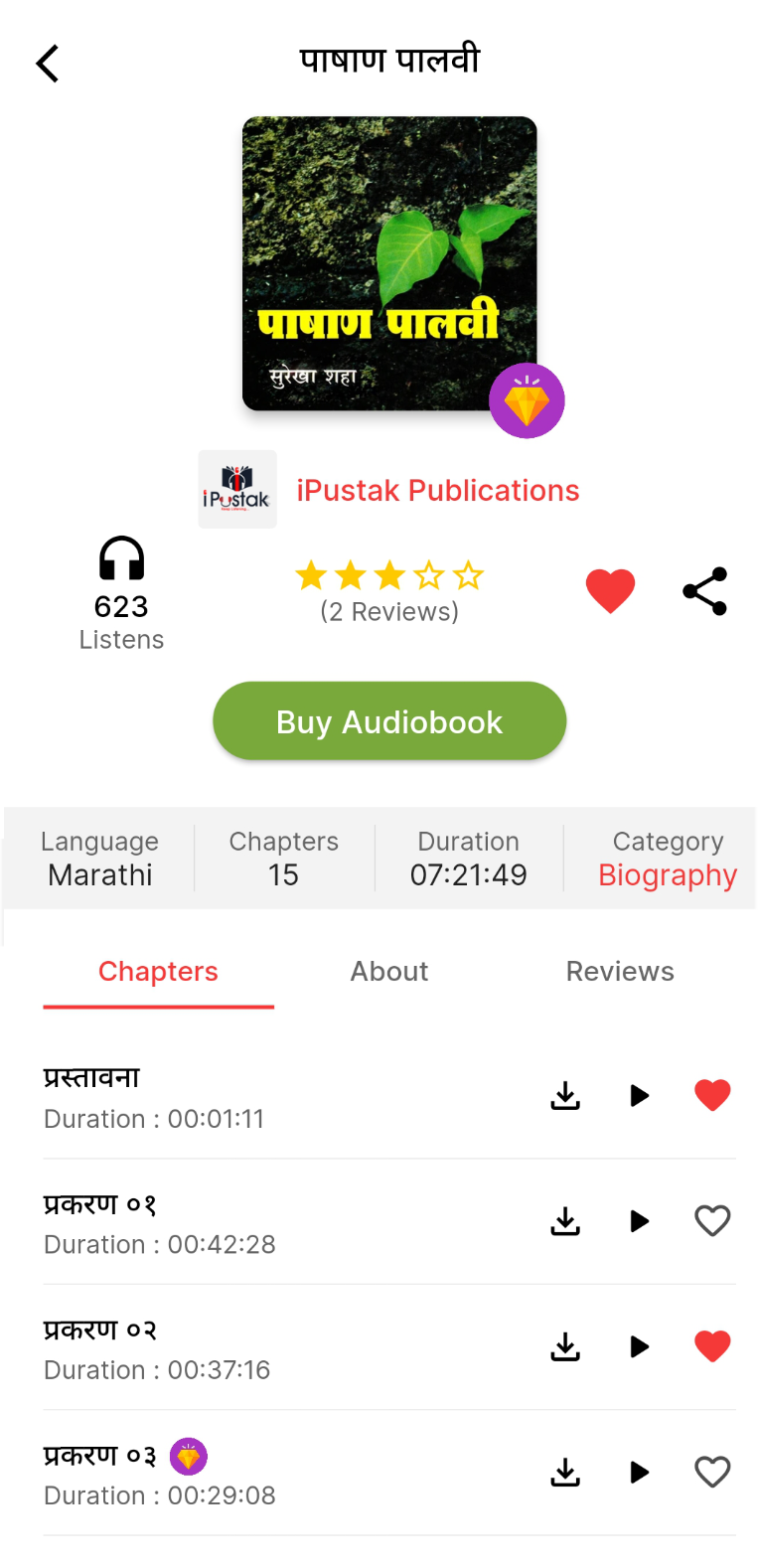
Task: Select the Chapters tab
Action: [158, 972]
